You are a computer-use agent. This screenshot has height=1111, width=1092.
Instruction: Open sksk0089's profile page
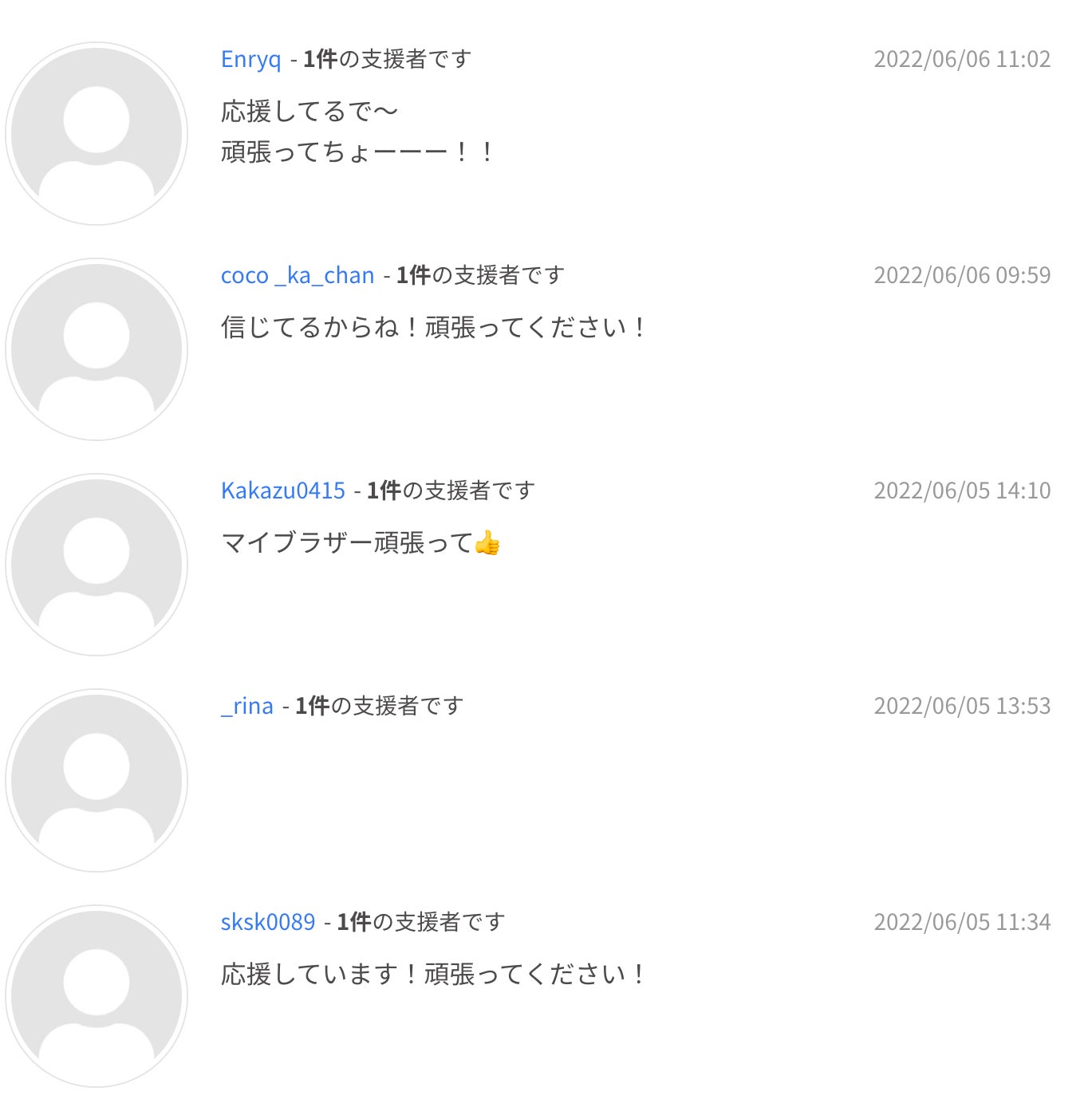(267, 923)
